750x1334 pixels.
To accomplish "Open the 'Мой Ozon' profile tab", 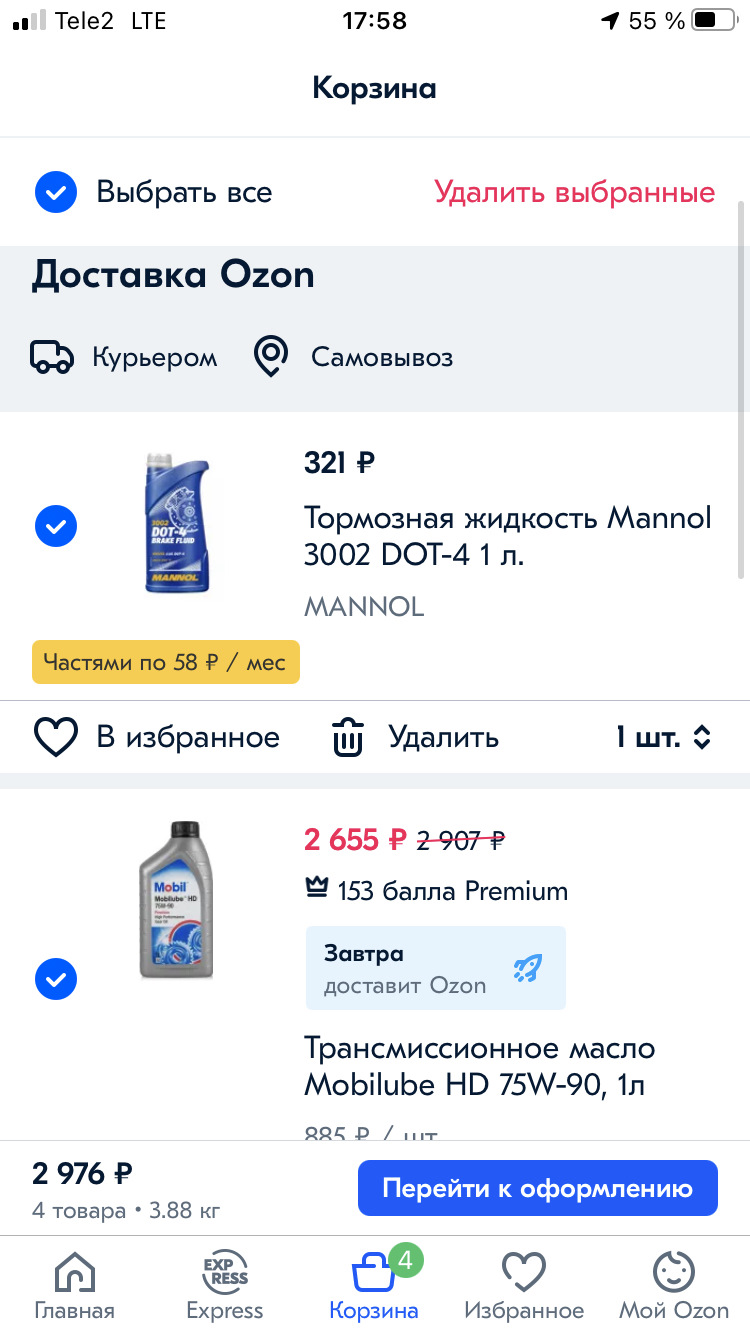I will [x=674, y=1287].
